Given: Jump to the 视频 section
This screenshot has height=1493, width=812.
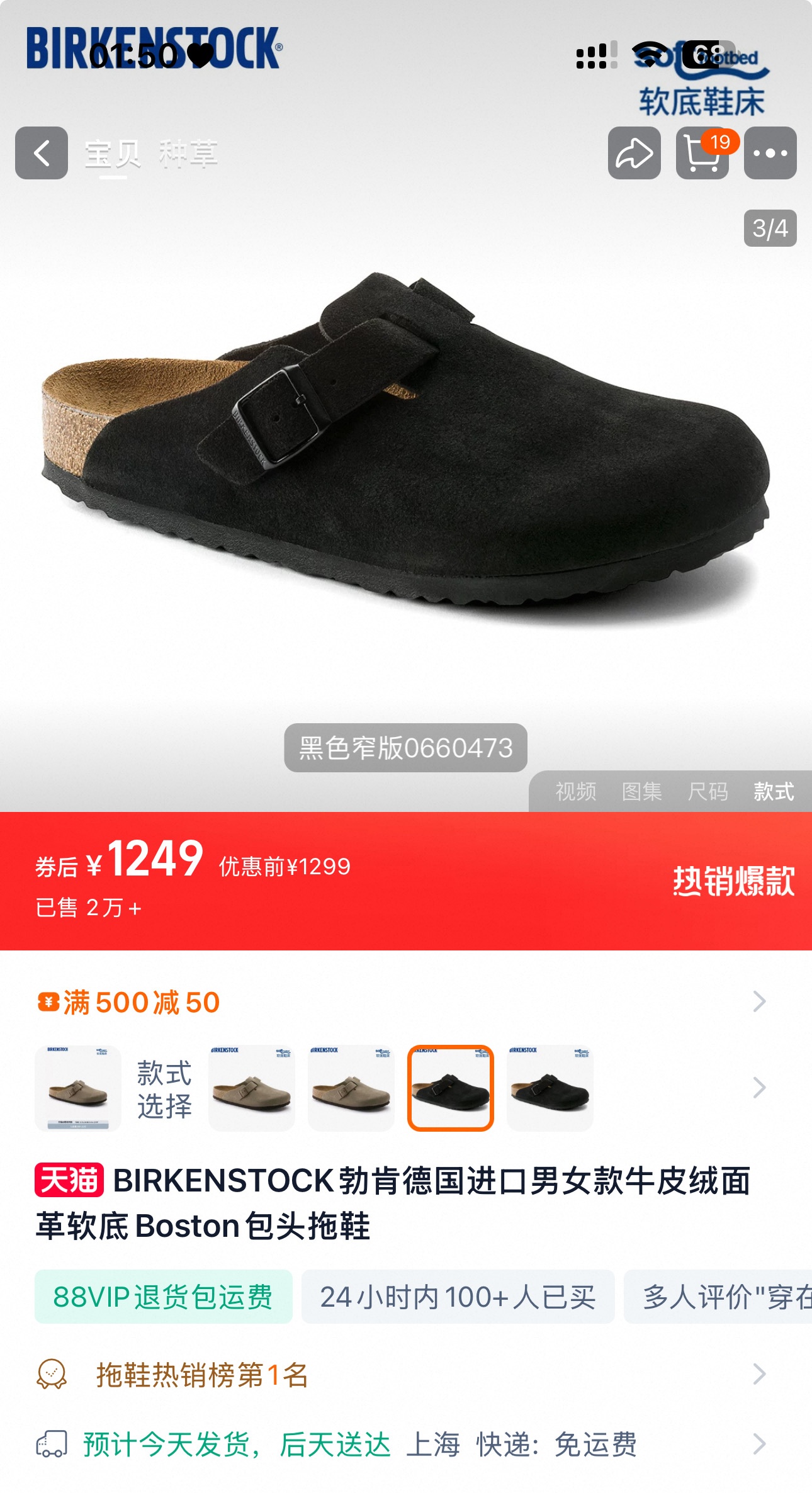Looking at the screenshot, I should (575, 791).
